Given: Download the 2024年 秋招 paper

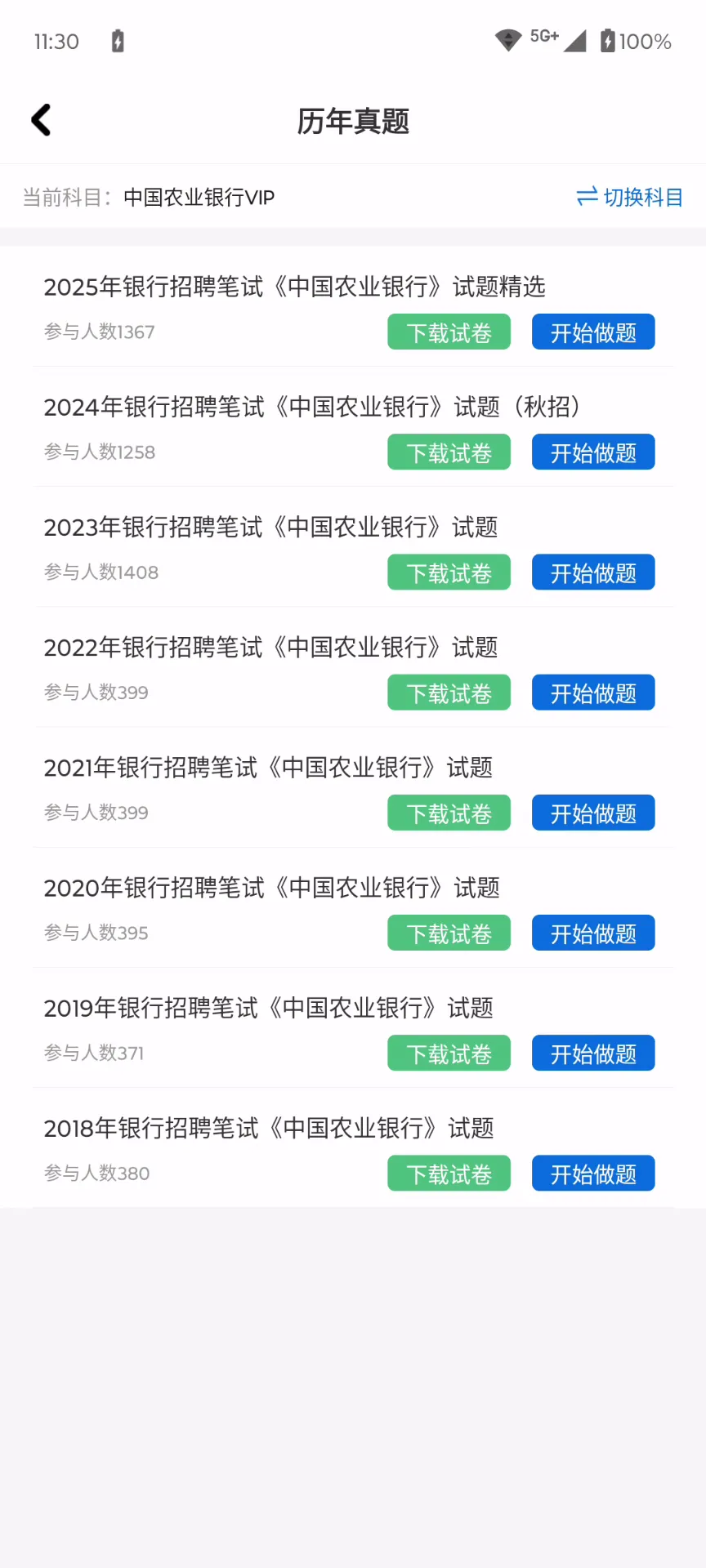Looking at the screenshot, I should (x=449, y=452).
